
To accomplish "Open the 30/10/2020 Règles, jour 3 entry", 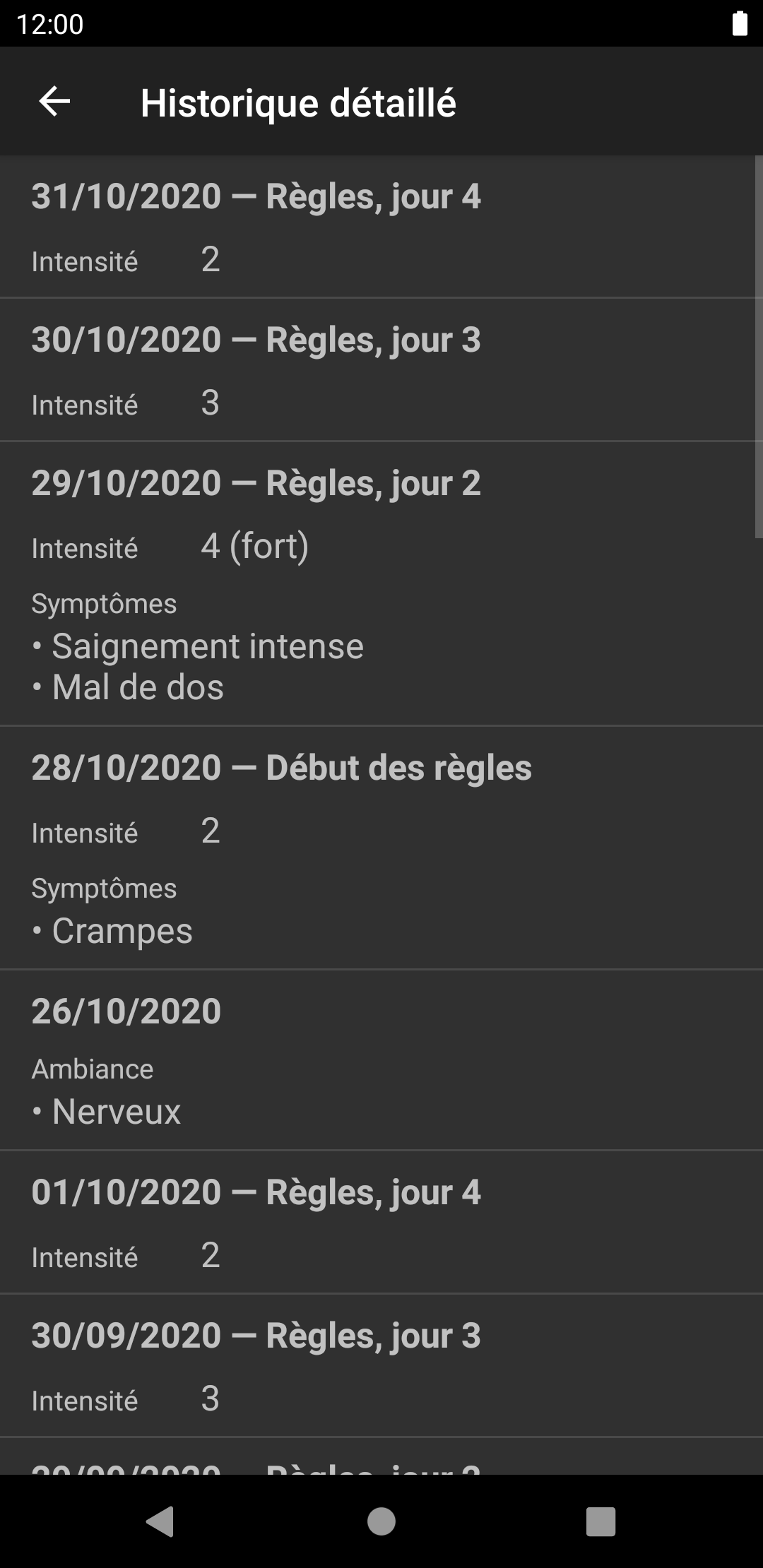I will (x=381, y=370).
